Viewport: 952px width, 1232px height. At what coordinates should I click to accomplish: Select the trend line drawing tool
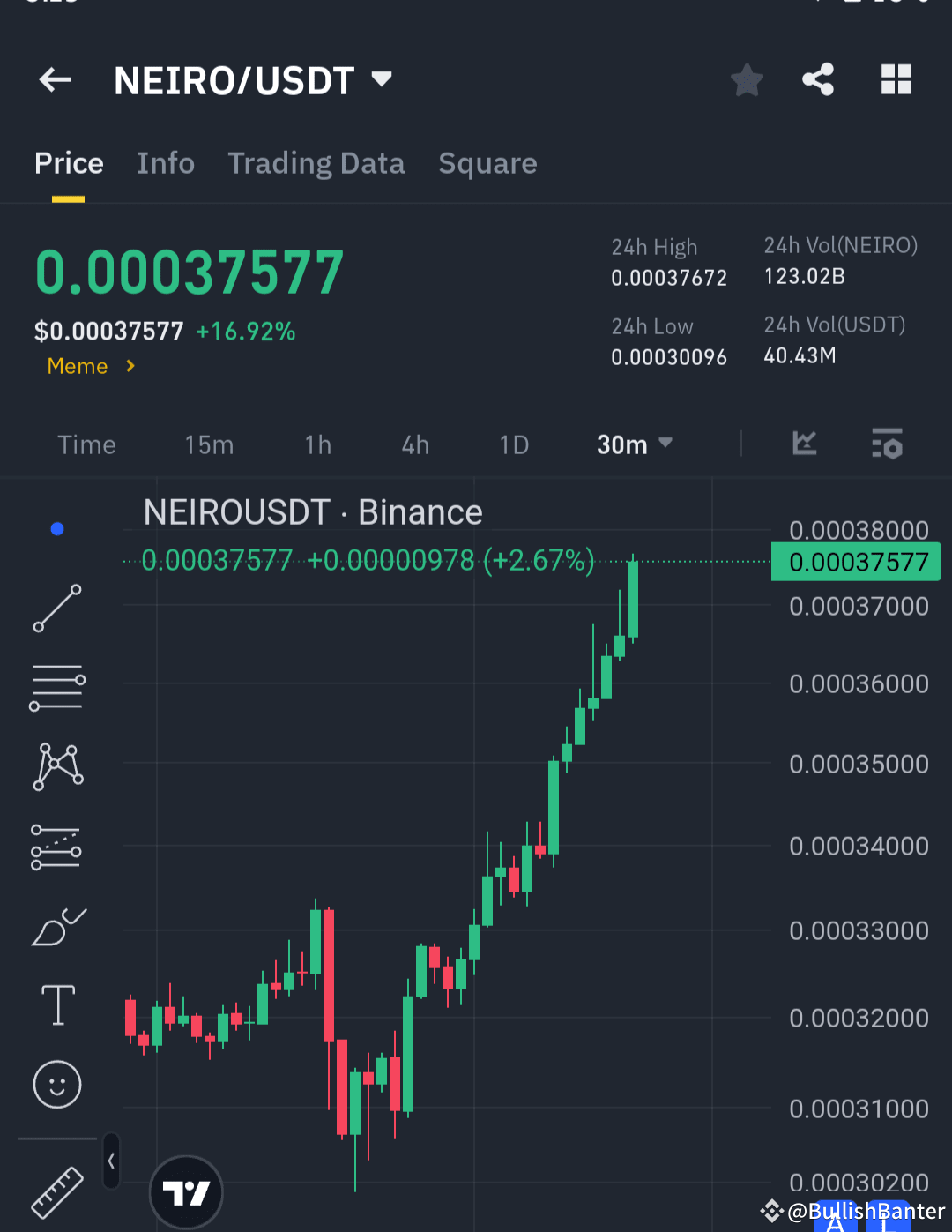[x=56, y=609]
